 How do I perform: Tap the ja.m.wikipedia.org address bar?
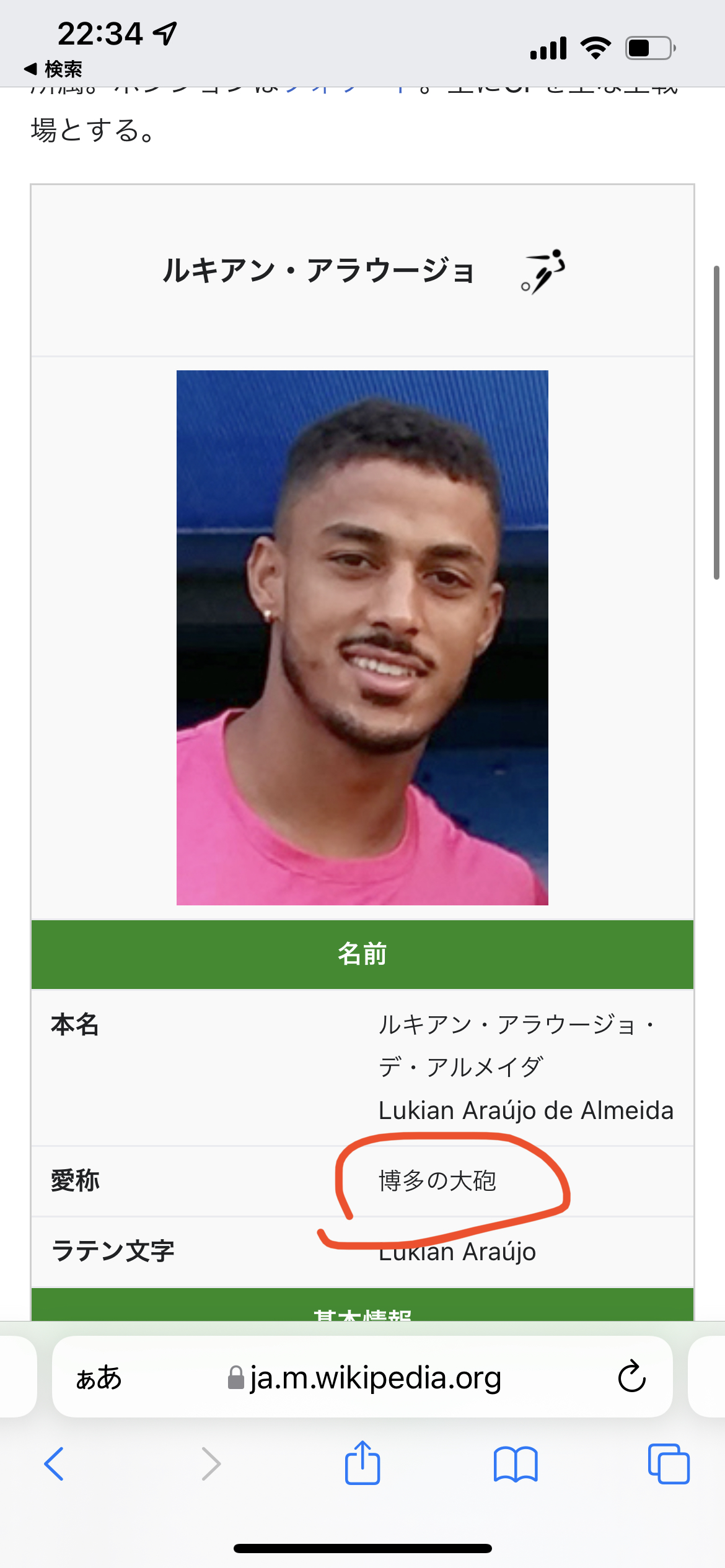(x=374, y=1377)
